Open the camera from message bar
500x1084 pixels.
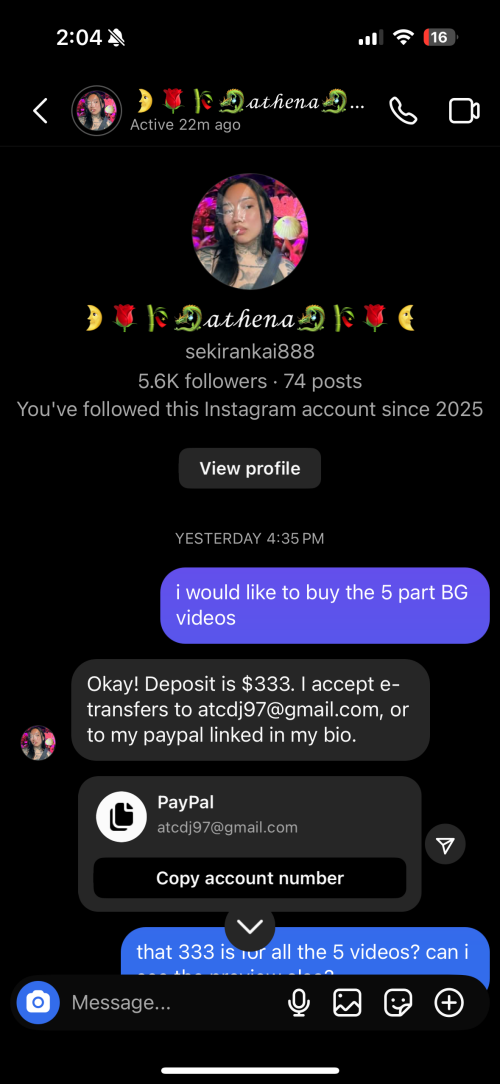(x=38, y=1002)
